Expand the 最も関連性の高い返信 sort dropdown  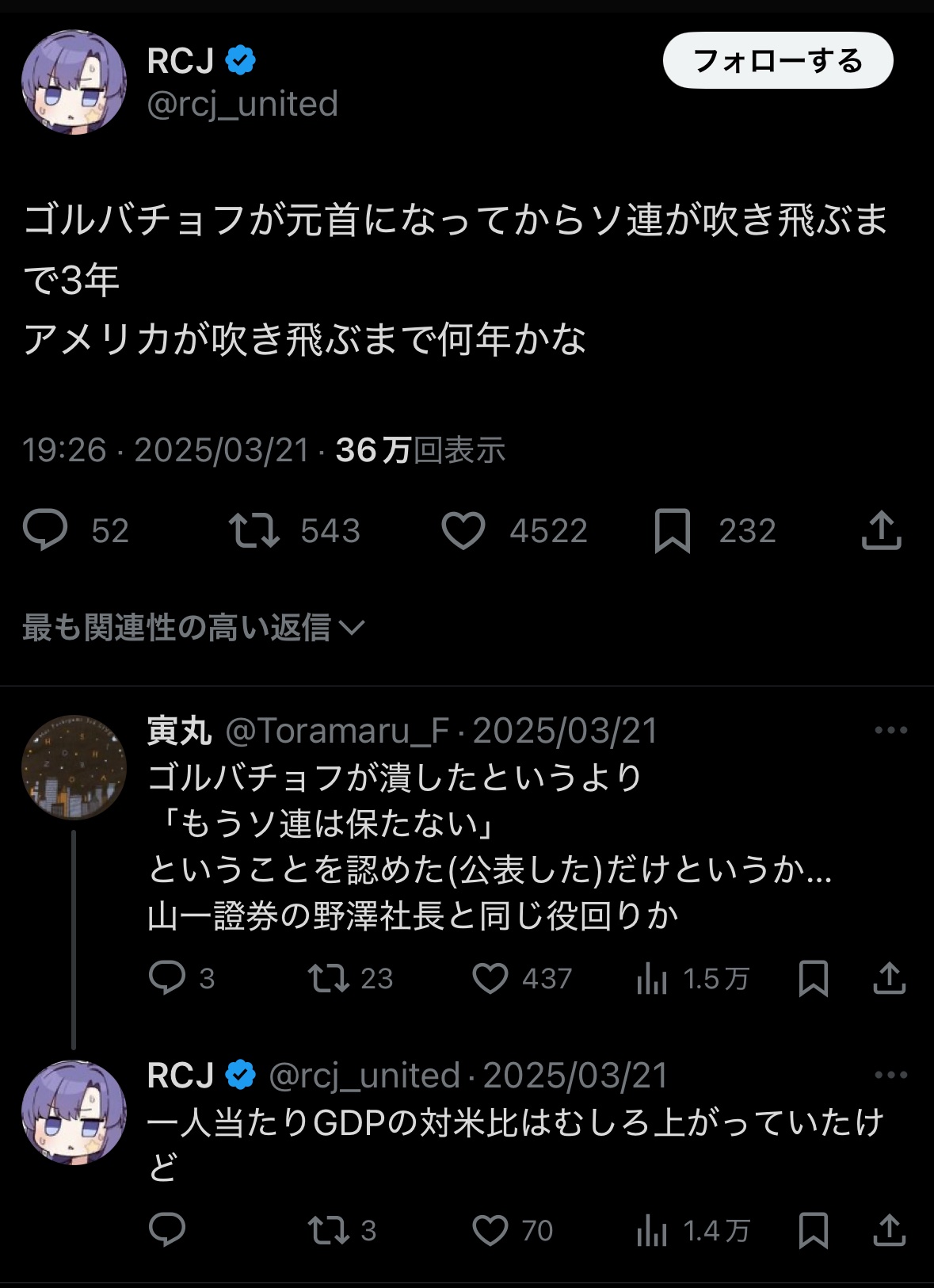point(193,628)
